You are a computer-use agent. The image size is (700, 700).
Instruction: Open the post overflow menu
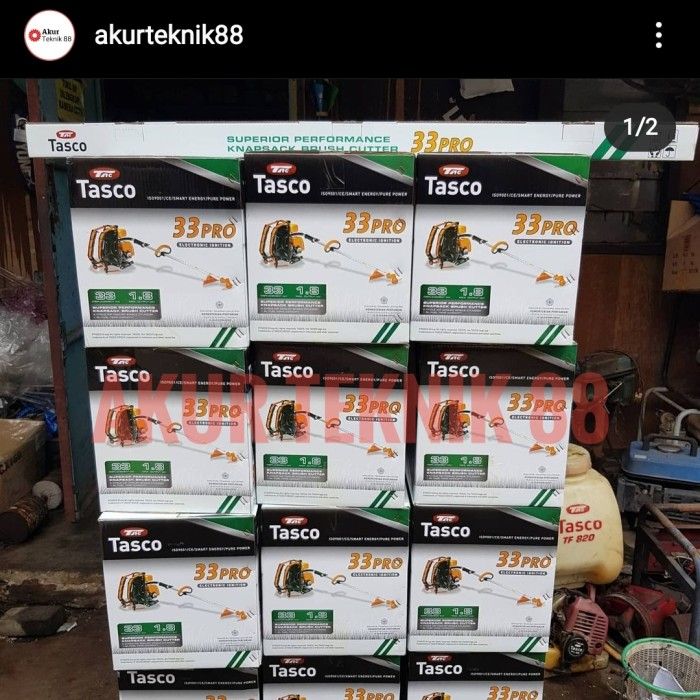click(658, 36)
